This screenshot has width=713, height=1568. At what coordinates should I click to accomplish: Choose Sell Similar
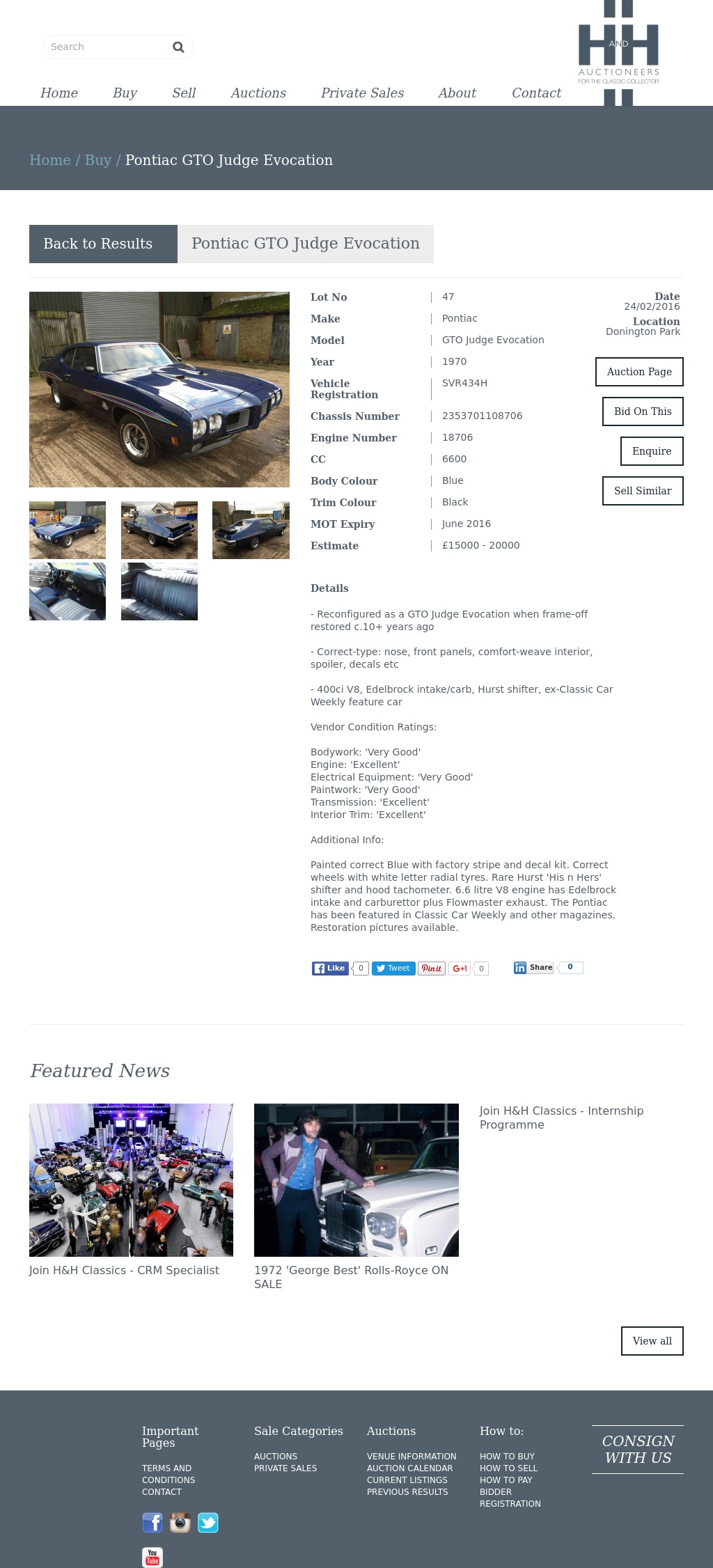[x=642, y=491]
